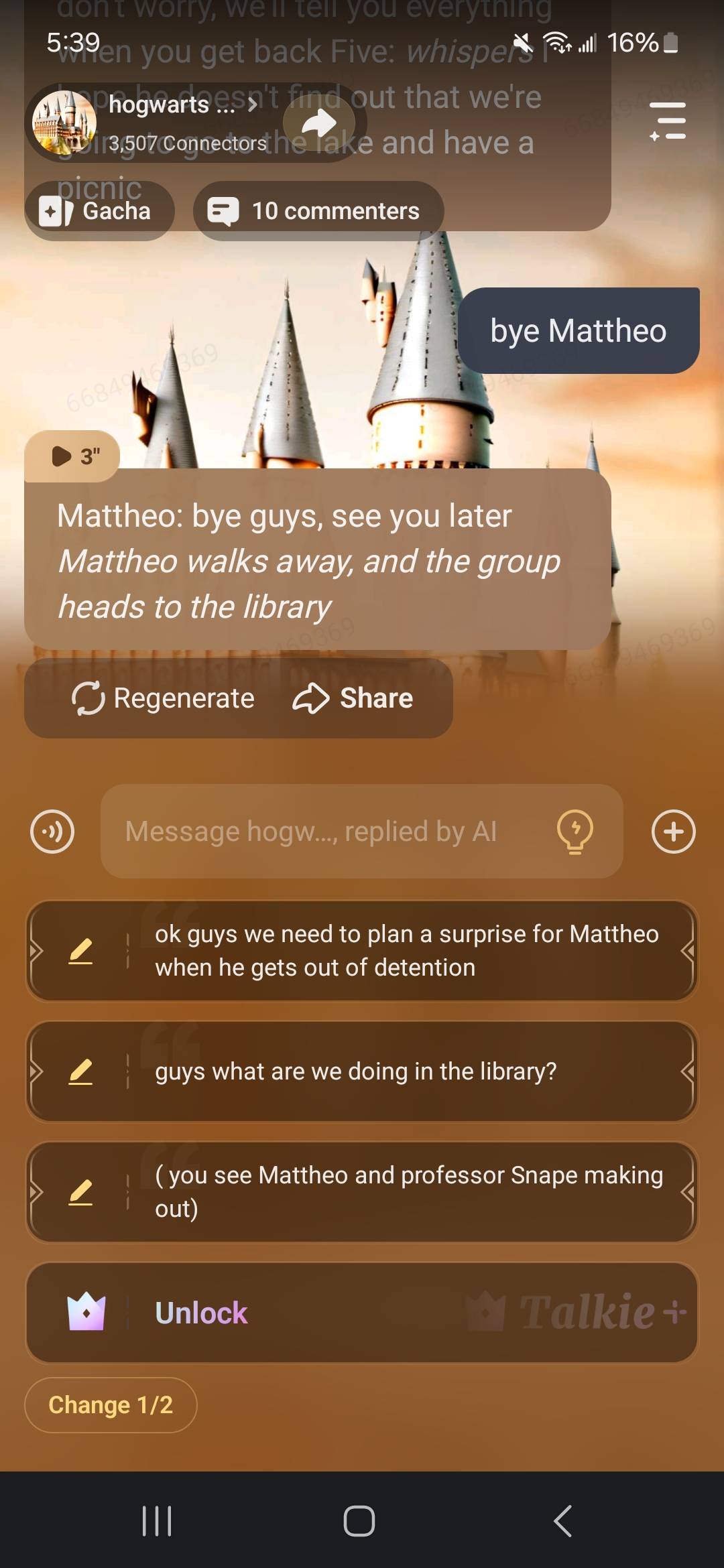Regenerate the last AI reply

pos(164,698)
